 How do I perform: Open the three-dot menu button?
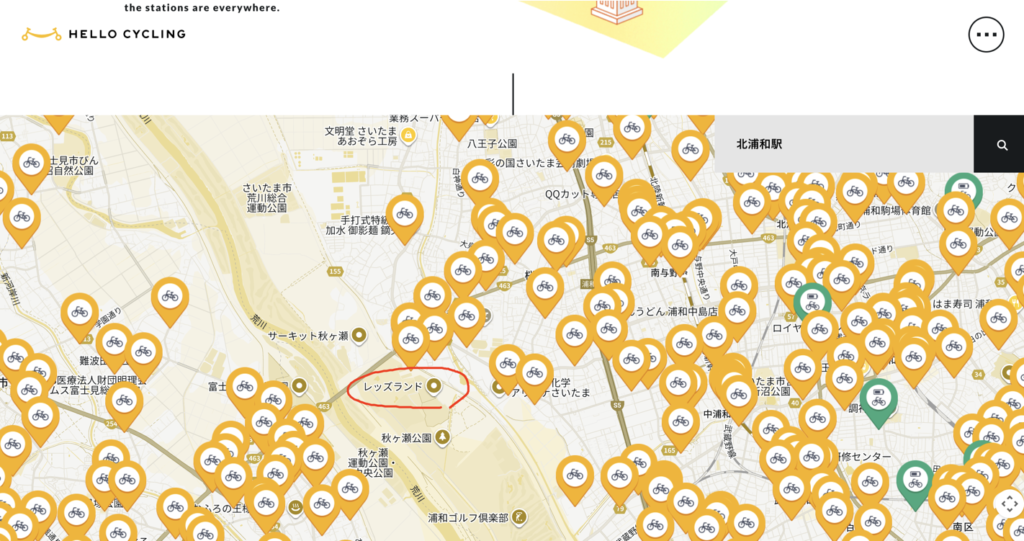click(x=986, y=34)
